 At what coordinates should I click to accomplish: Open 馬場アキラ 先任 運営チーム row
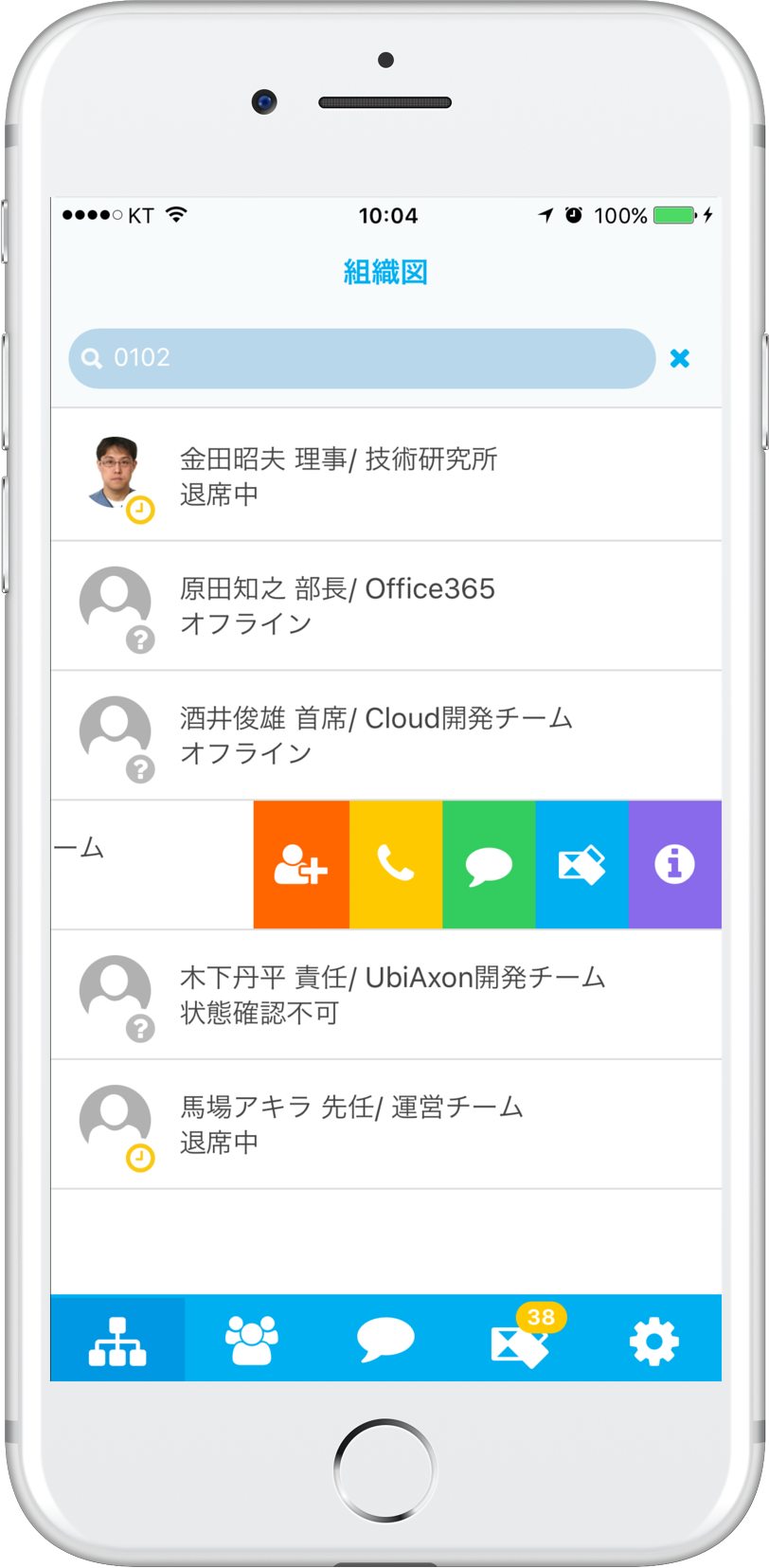[385, 1124]
